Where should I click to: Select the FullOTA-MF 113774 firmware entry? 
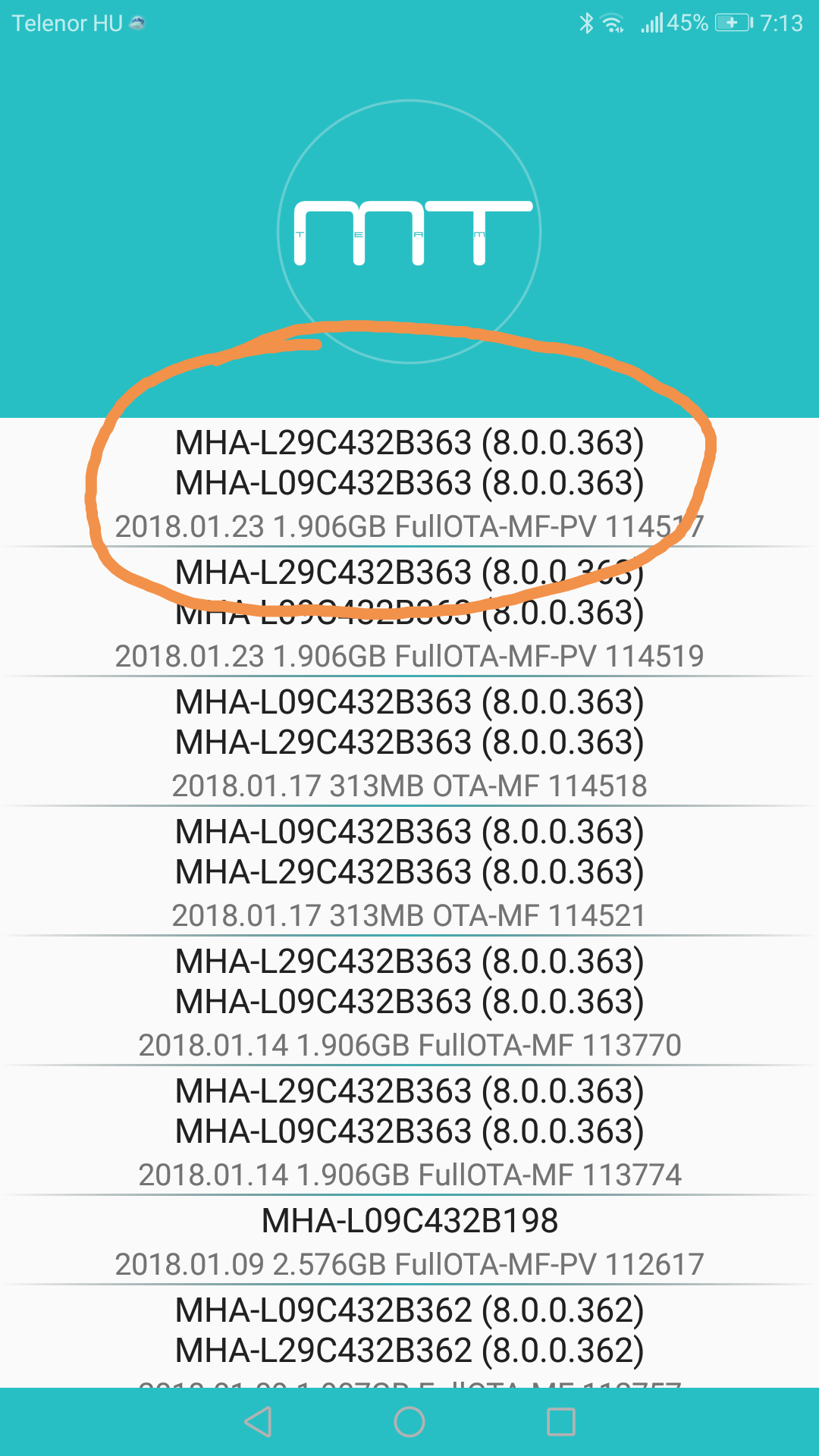(409, 1131)
